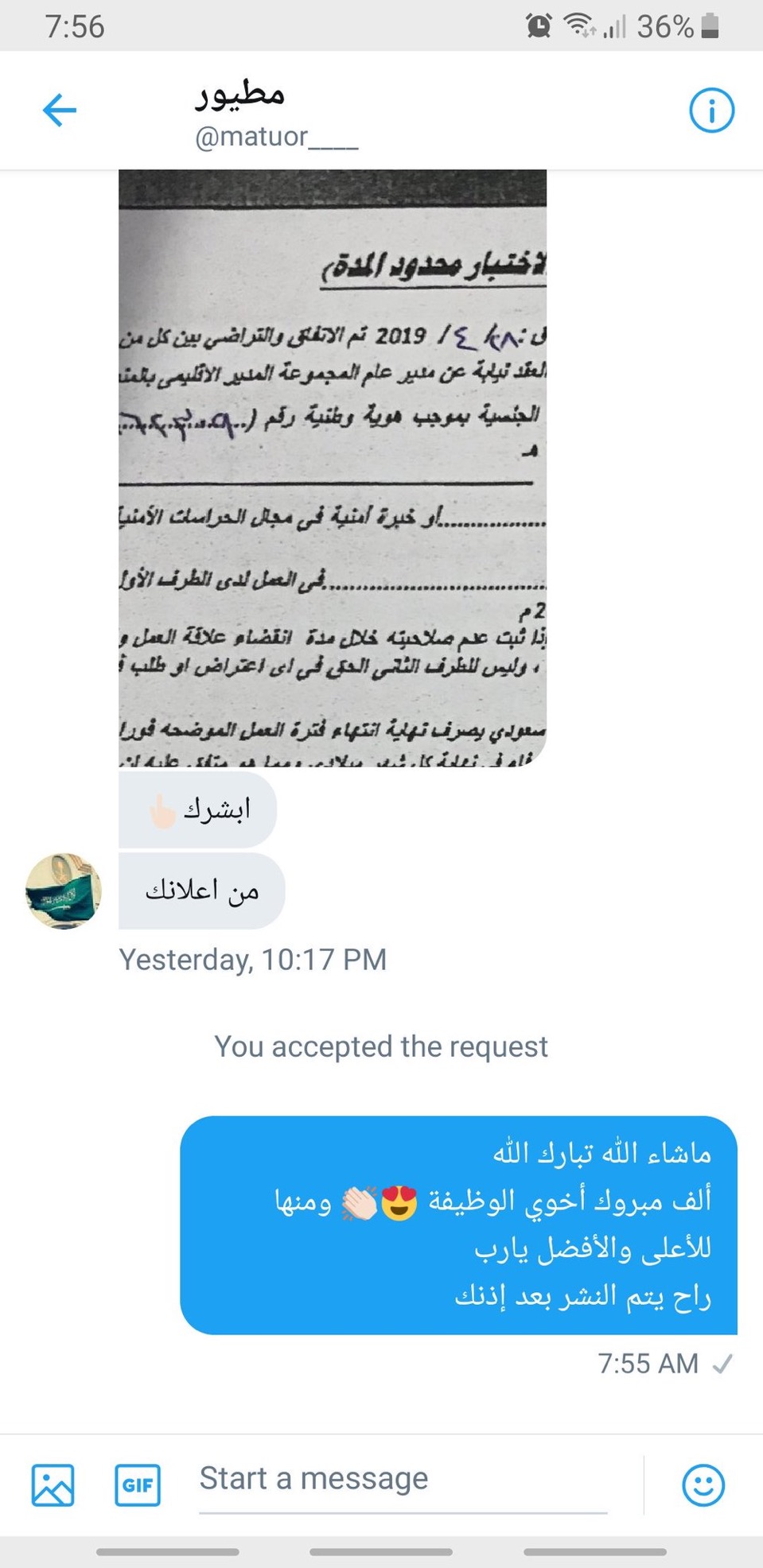Open the emoji picker

tap(703, 1485)
